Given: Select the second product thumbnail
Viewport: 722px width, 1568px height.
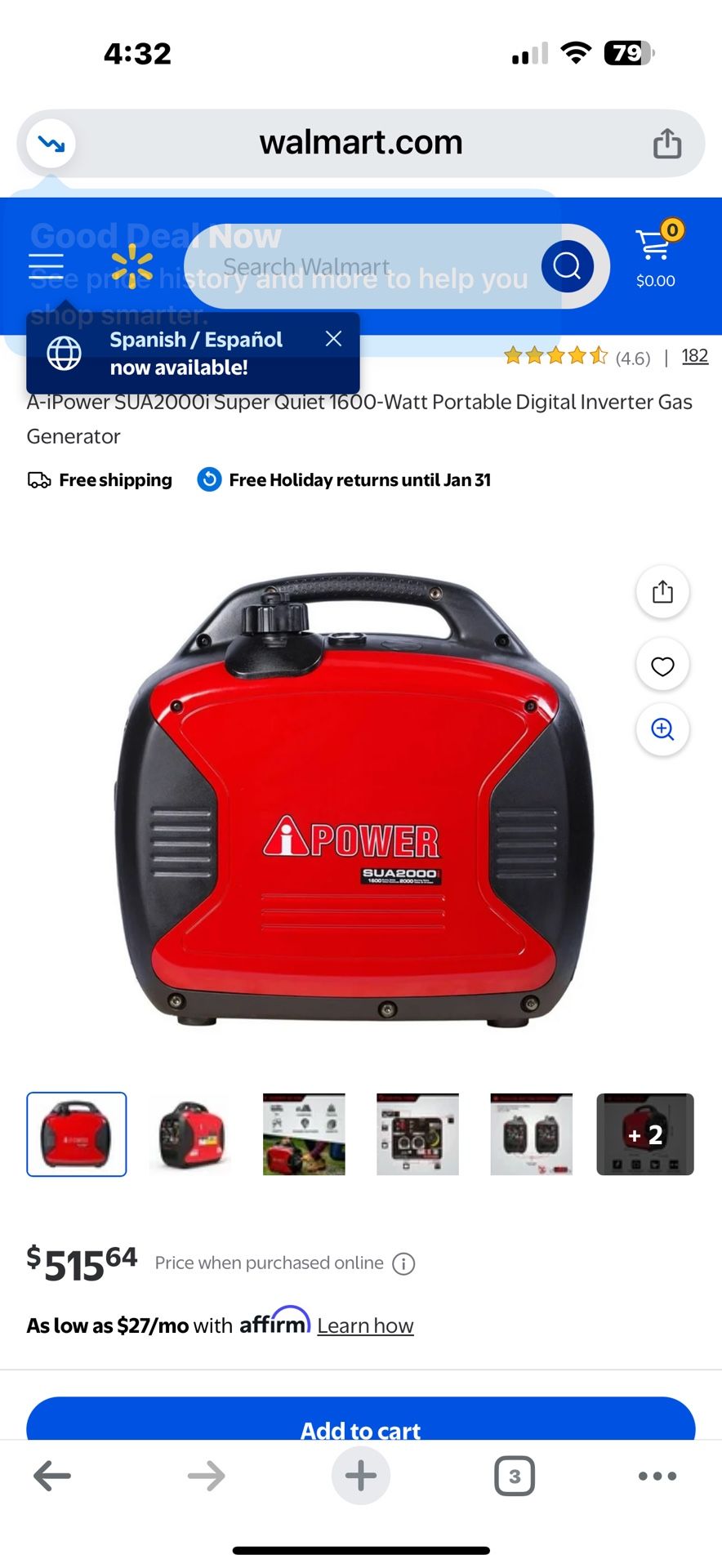Looking at the screenshot, I should (190, 1134).
